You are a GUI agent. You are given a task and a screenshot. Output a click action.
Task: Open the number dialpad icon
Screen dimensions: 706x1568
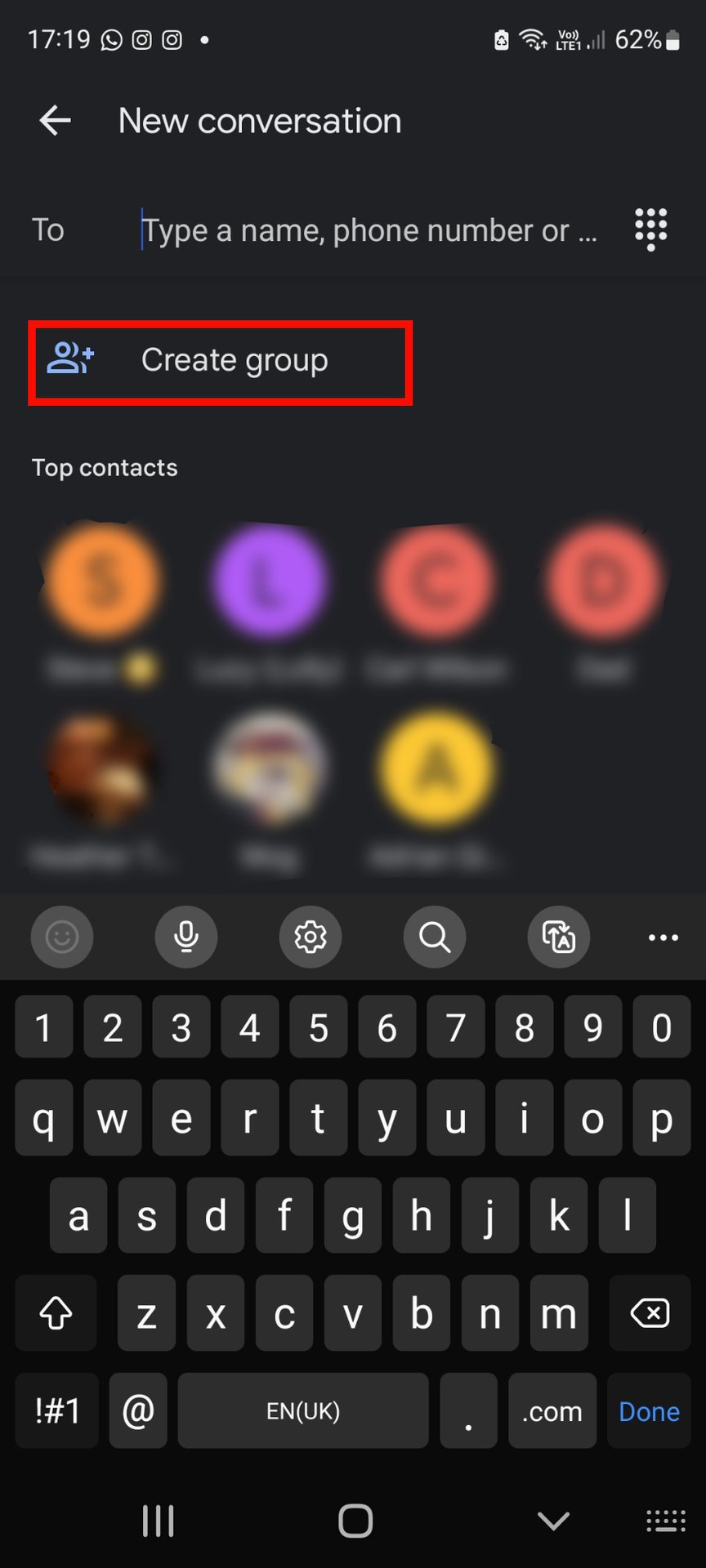(651, 229)
